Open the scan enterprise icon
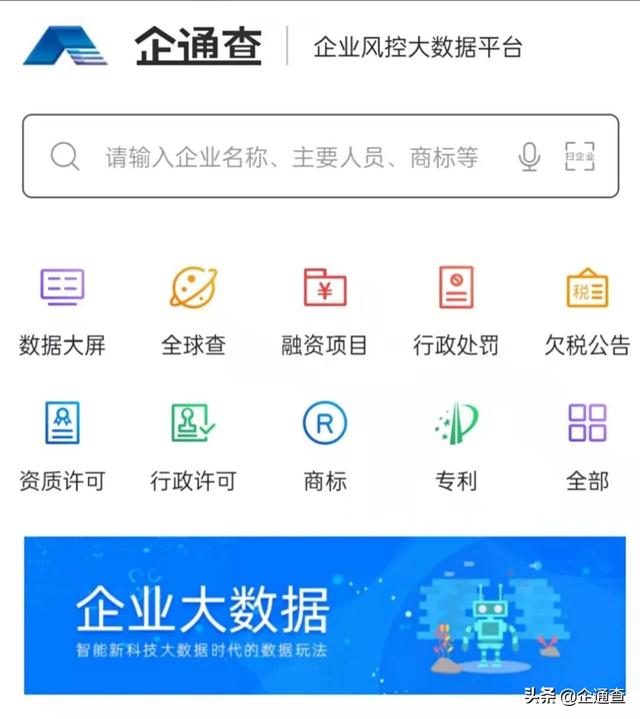Screen dimensions: 640x719 pyautogui.click(x=579, y=157)
